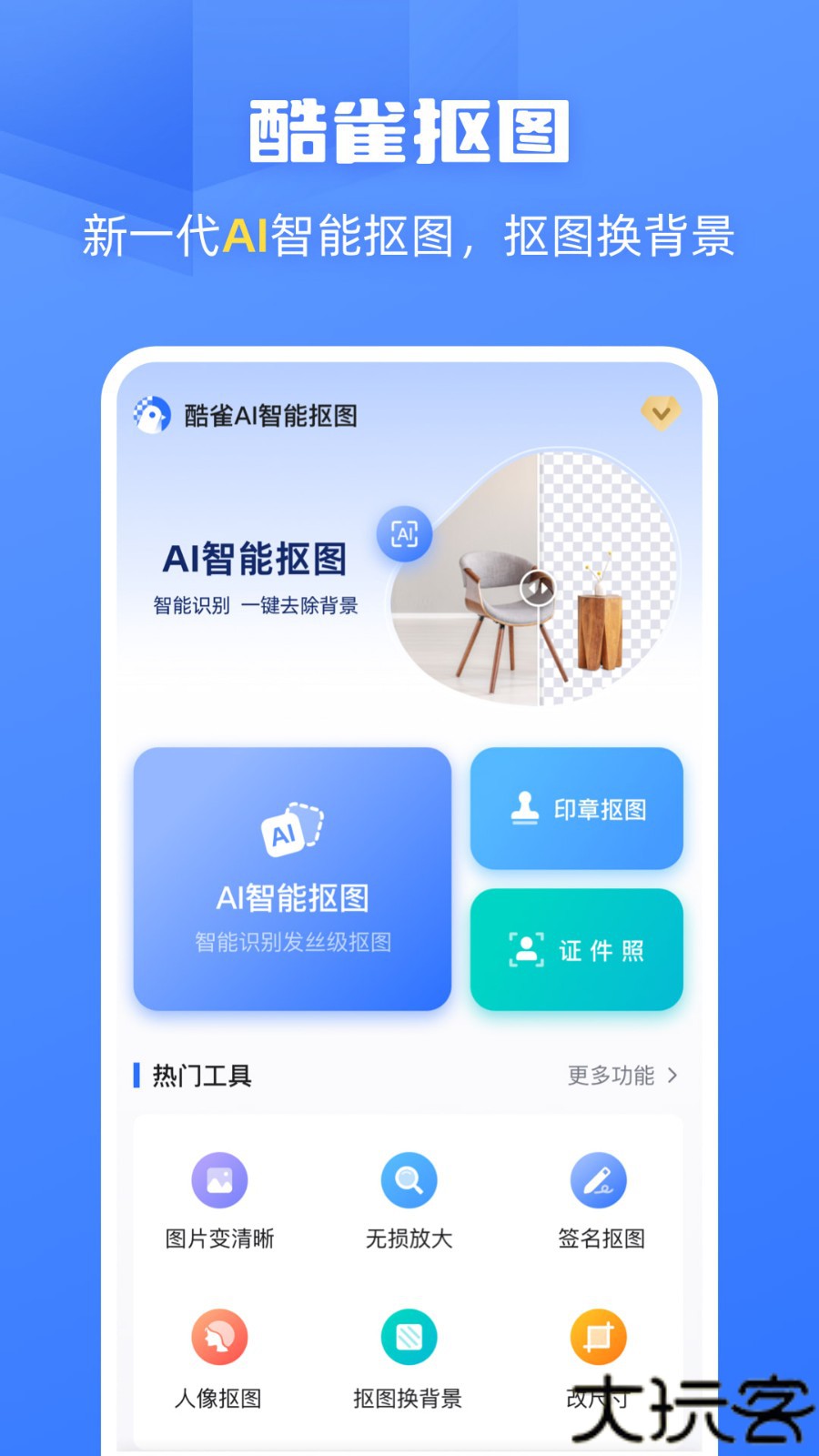The width and height of the screenshot is (819, 1456).
Task: Expand the gold chevron at top right
Action: point(662,412)
